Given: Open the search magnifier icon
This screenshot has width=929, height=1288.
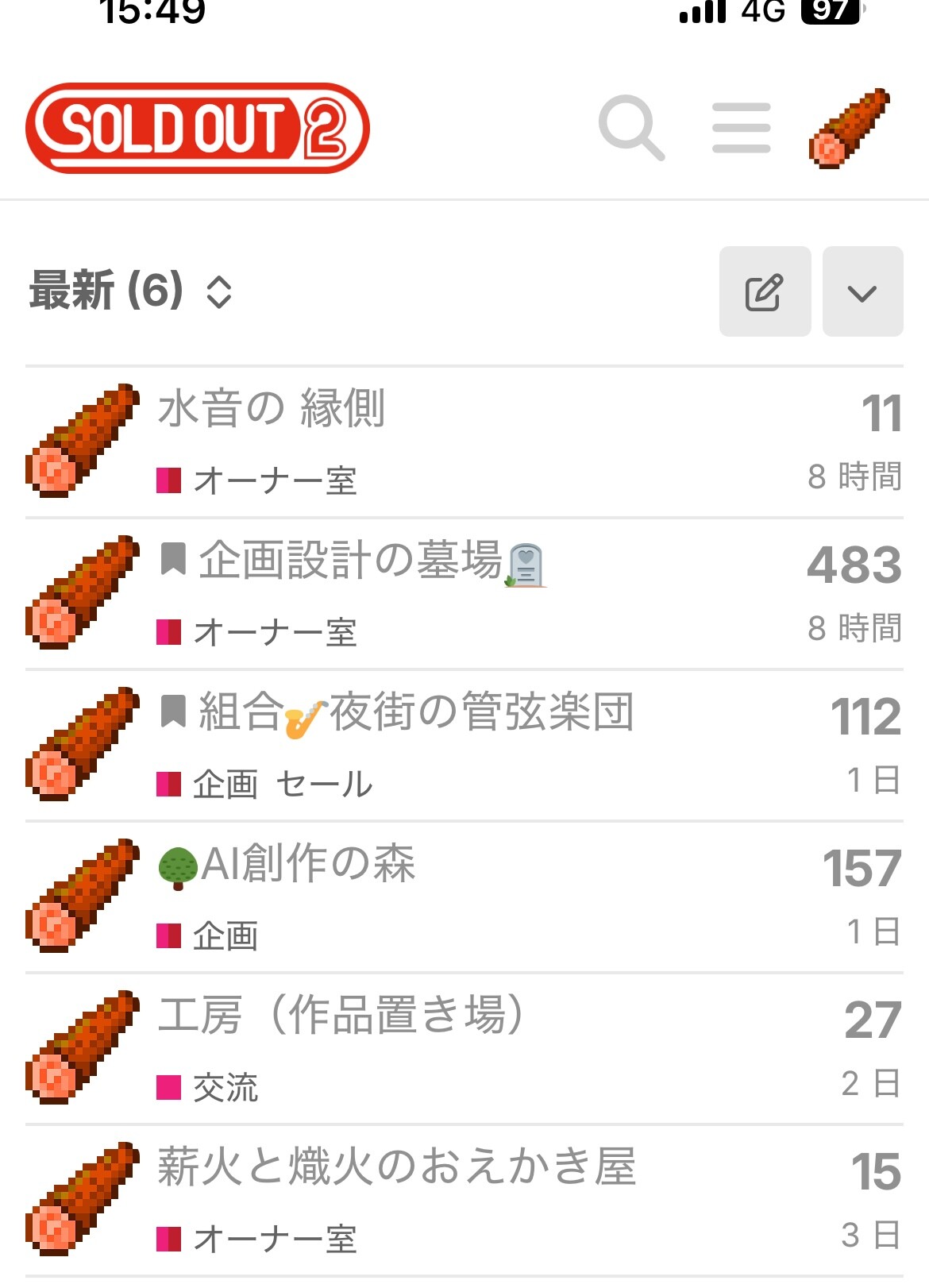Looking at the screenshot, I should [631, 128].
